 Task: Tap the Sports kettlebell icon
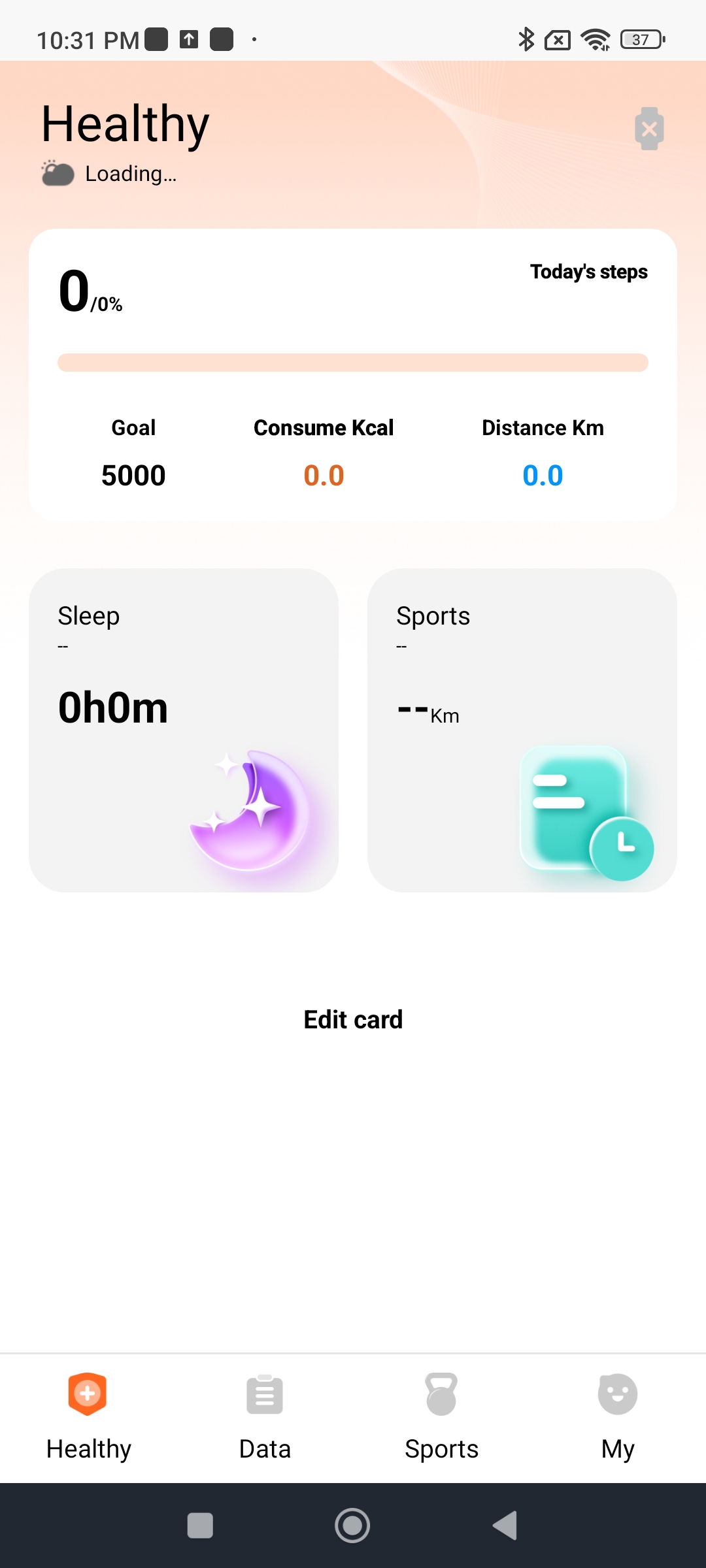pyautogui.click(x=441, y=1395)
